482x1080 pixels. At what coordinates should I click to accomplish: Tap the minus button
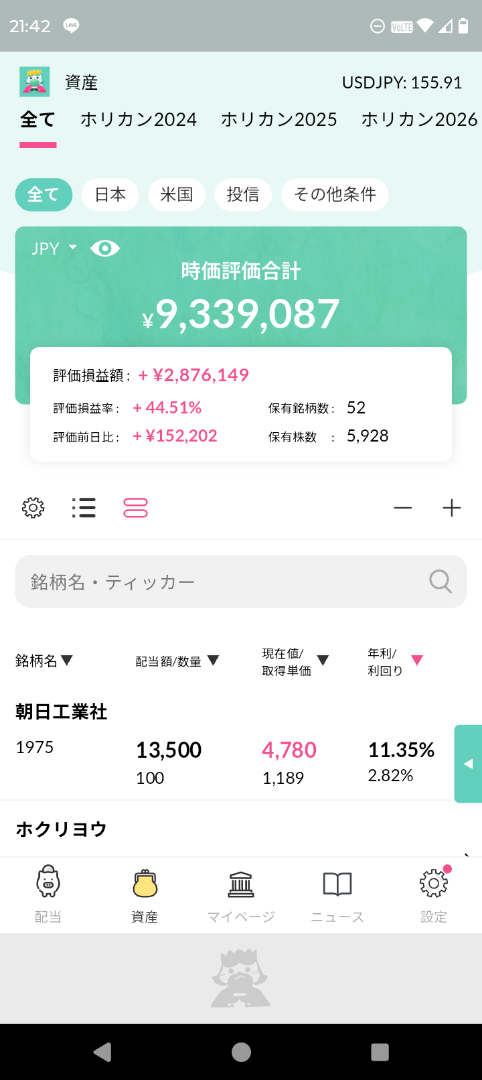tap(403, 508)
